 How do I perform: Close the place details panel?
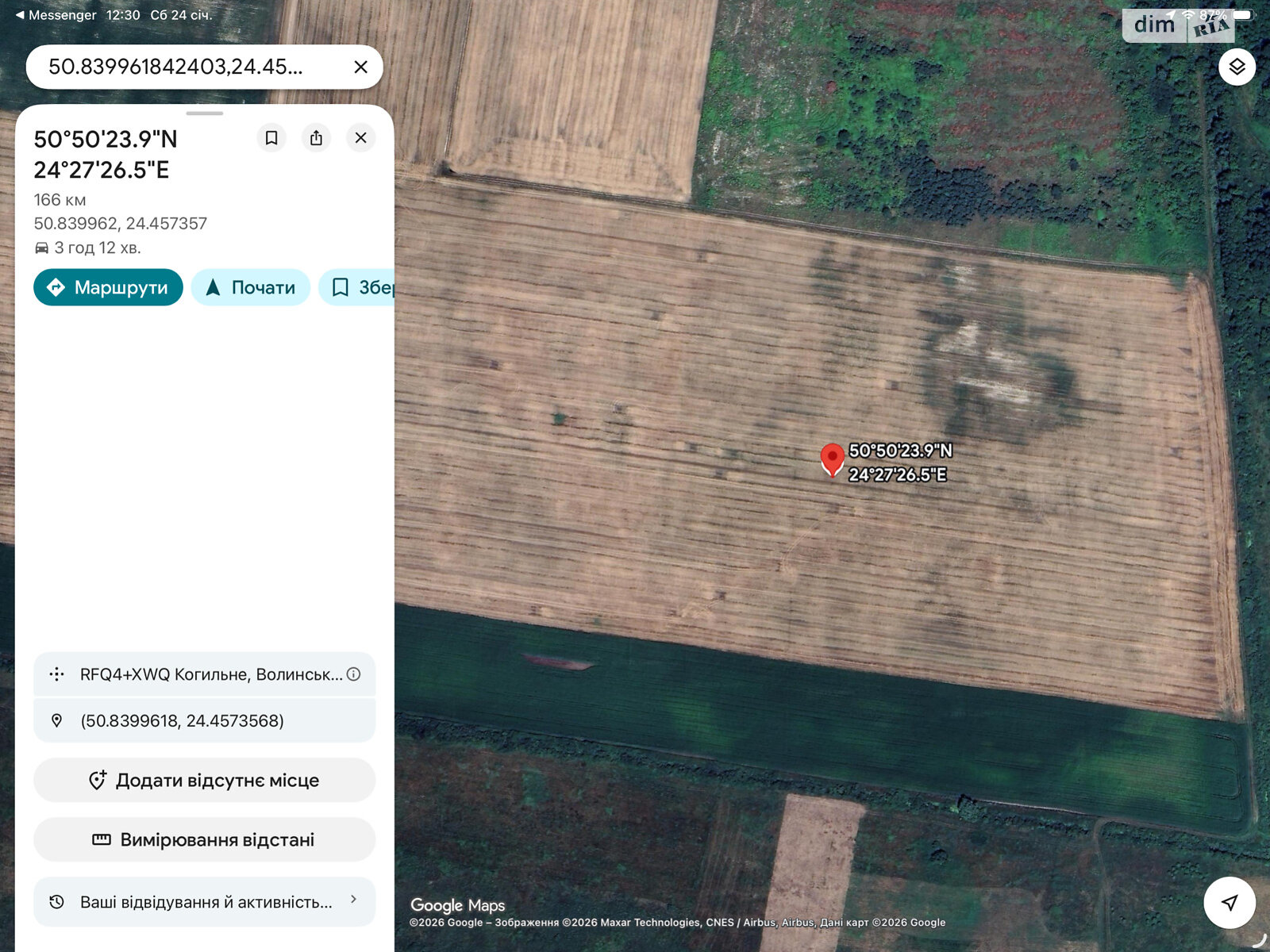pyautogui.click(x=360, y=138)
